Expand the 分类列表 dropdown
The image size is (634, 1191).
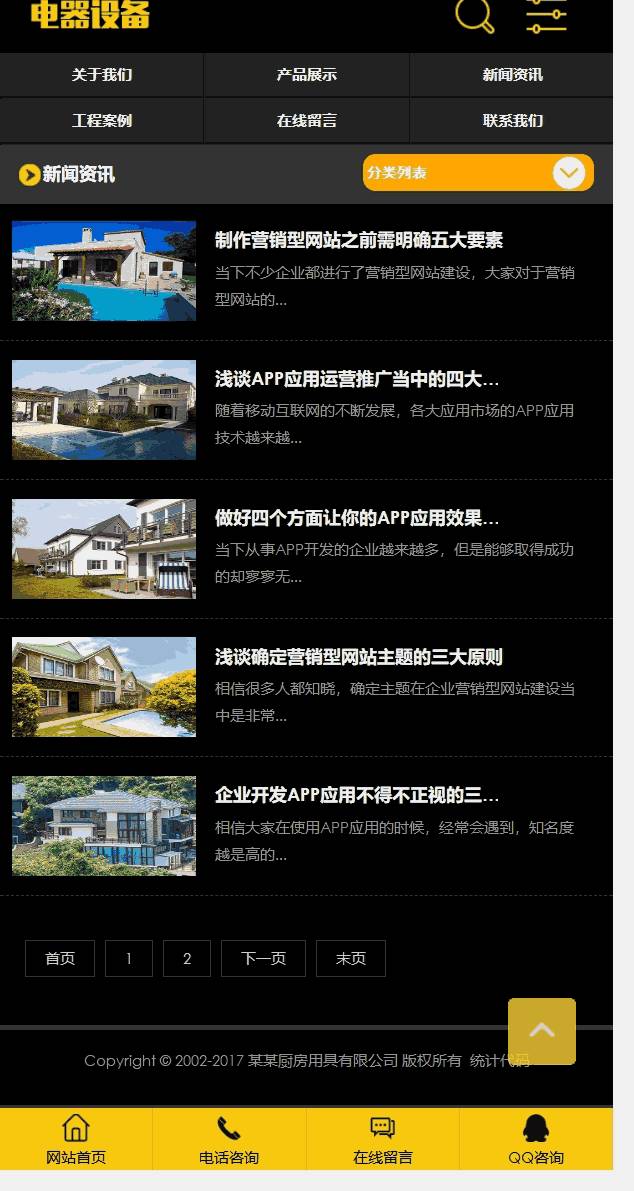pyautogui.click(x=478, y=173)
